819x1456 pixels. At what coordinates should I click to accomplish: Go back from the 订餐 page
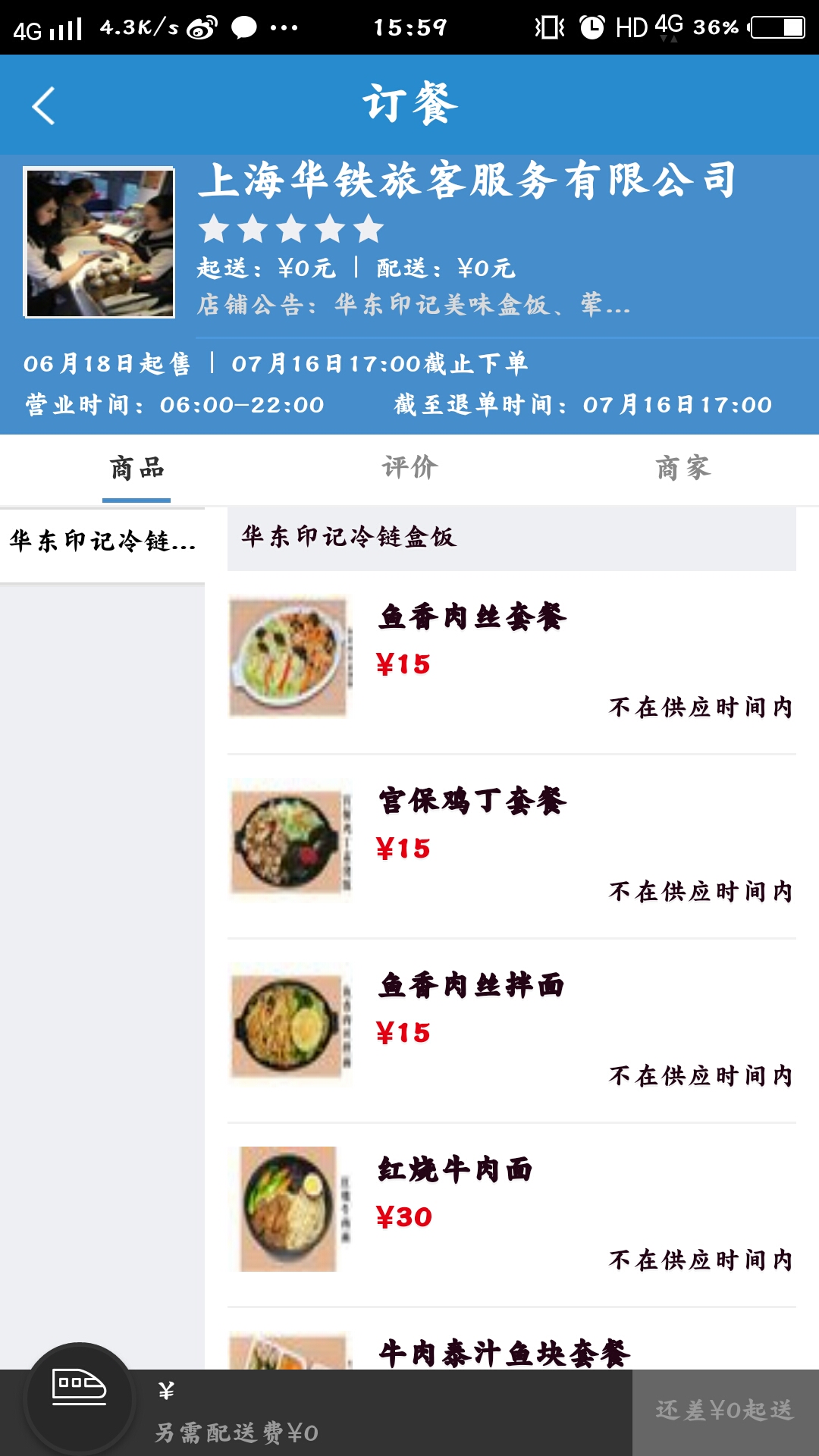coord(44,105)
